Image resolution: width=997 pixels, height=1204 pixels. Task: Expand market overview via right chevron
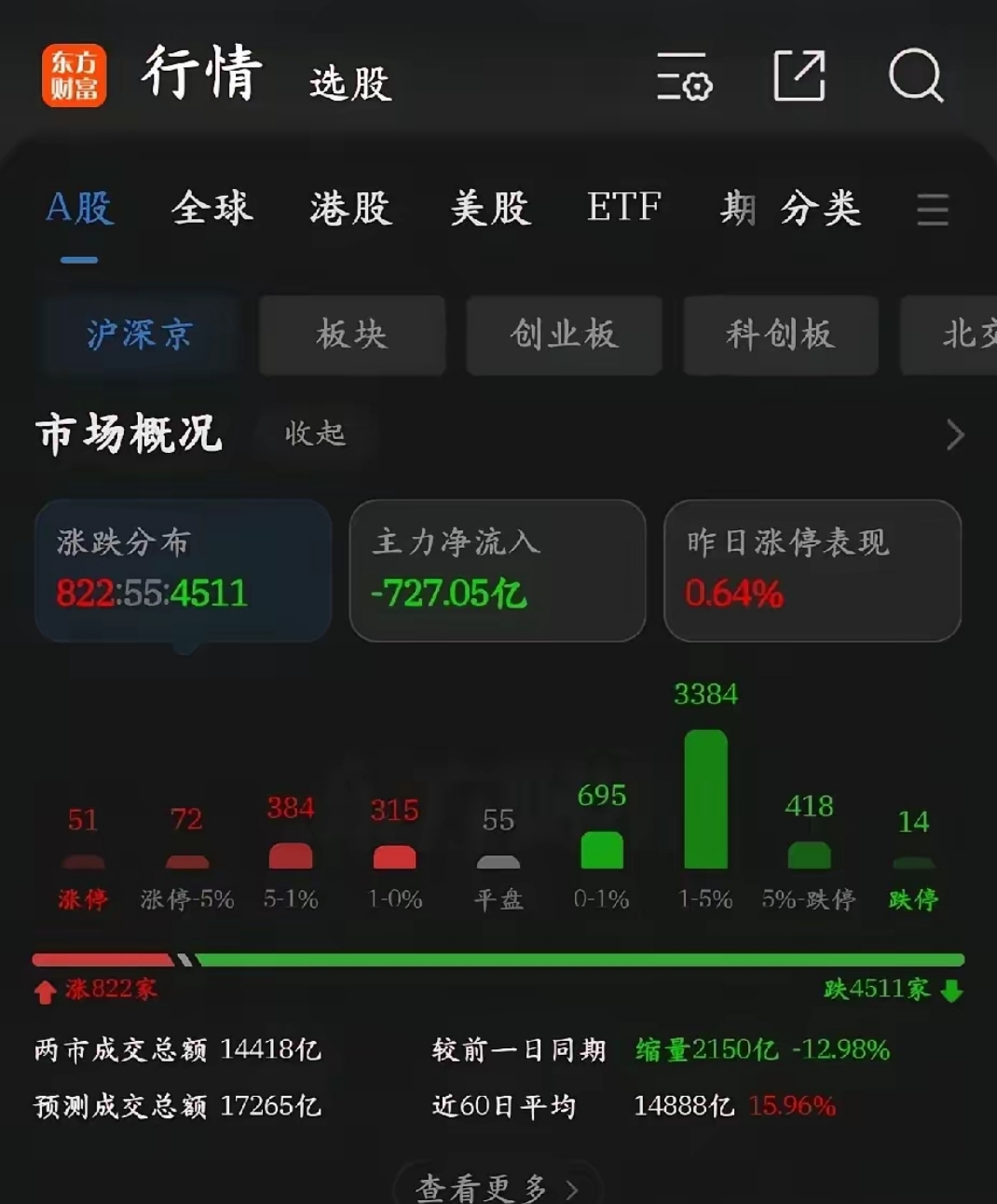[954, 433]
